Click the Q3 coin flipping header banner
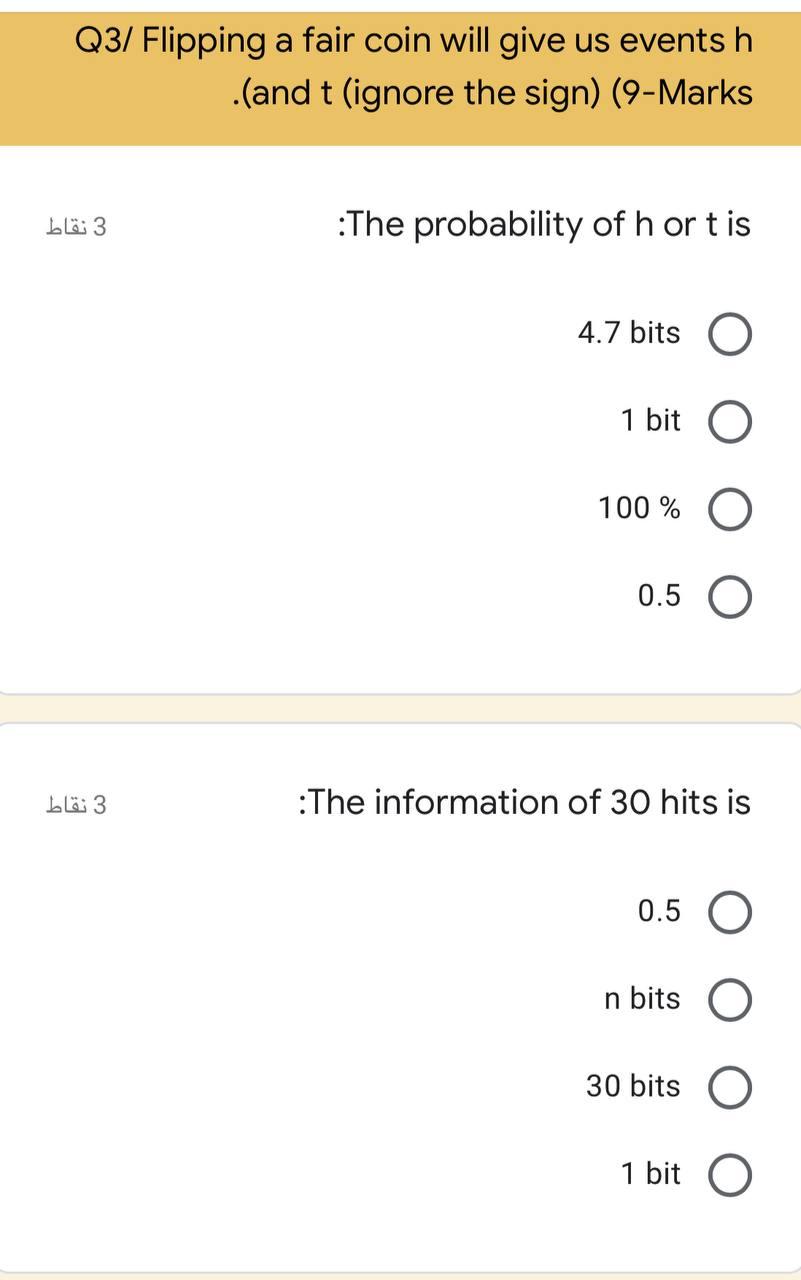 point(400,70)
